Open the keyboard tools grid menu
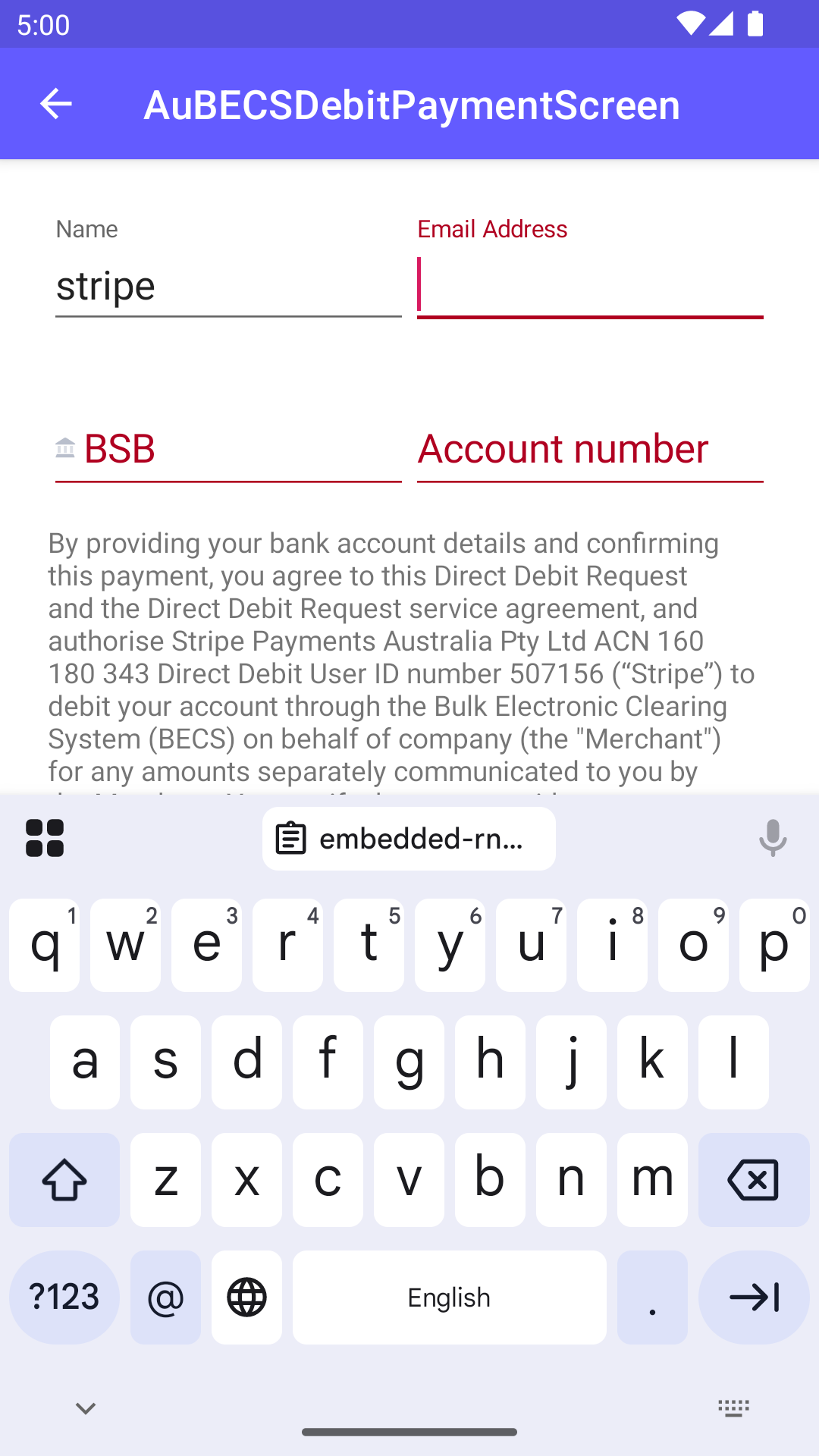Image resolution: width=819 pixels, height=1456 pixels. point(45,838)
